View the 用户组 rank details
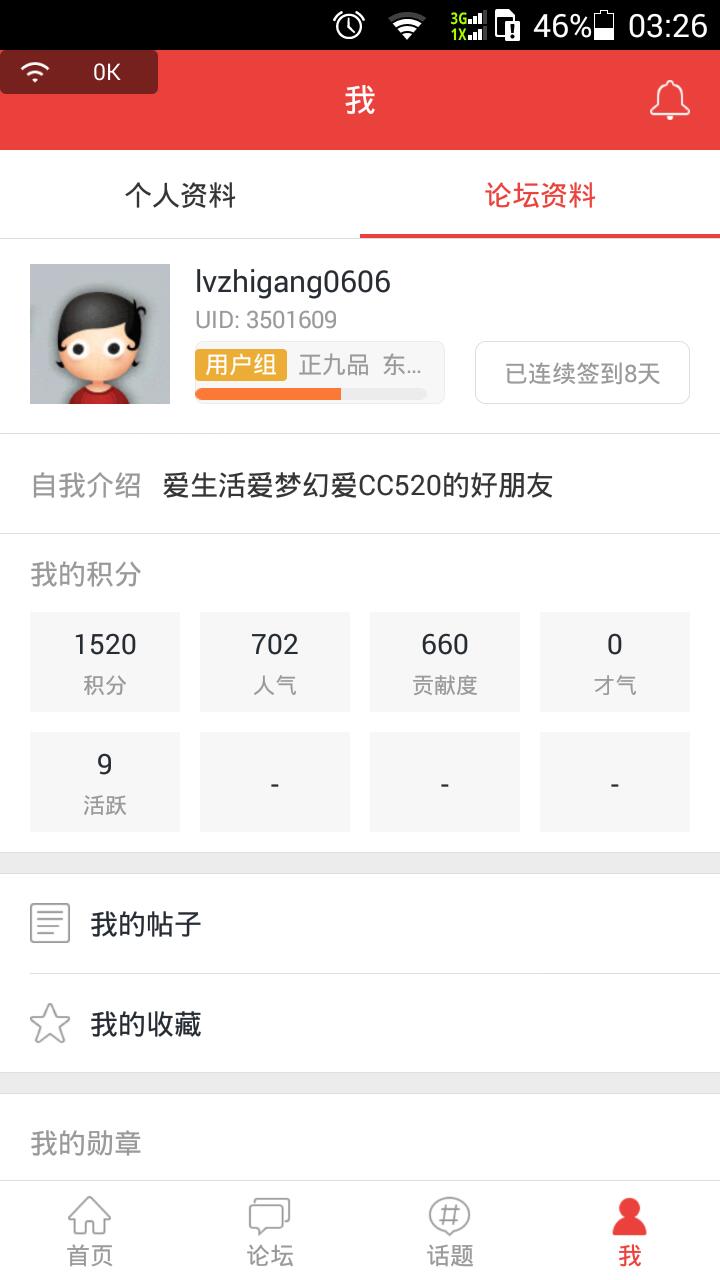 pos(319,372)
